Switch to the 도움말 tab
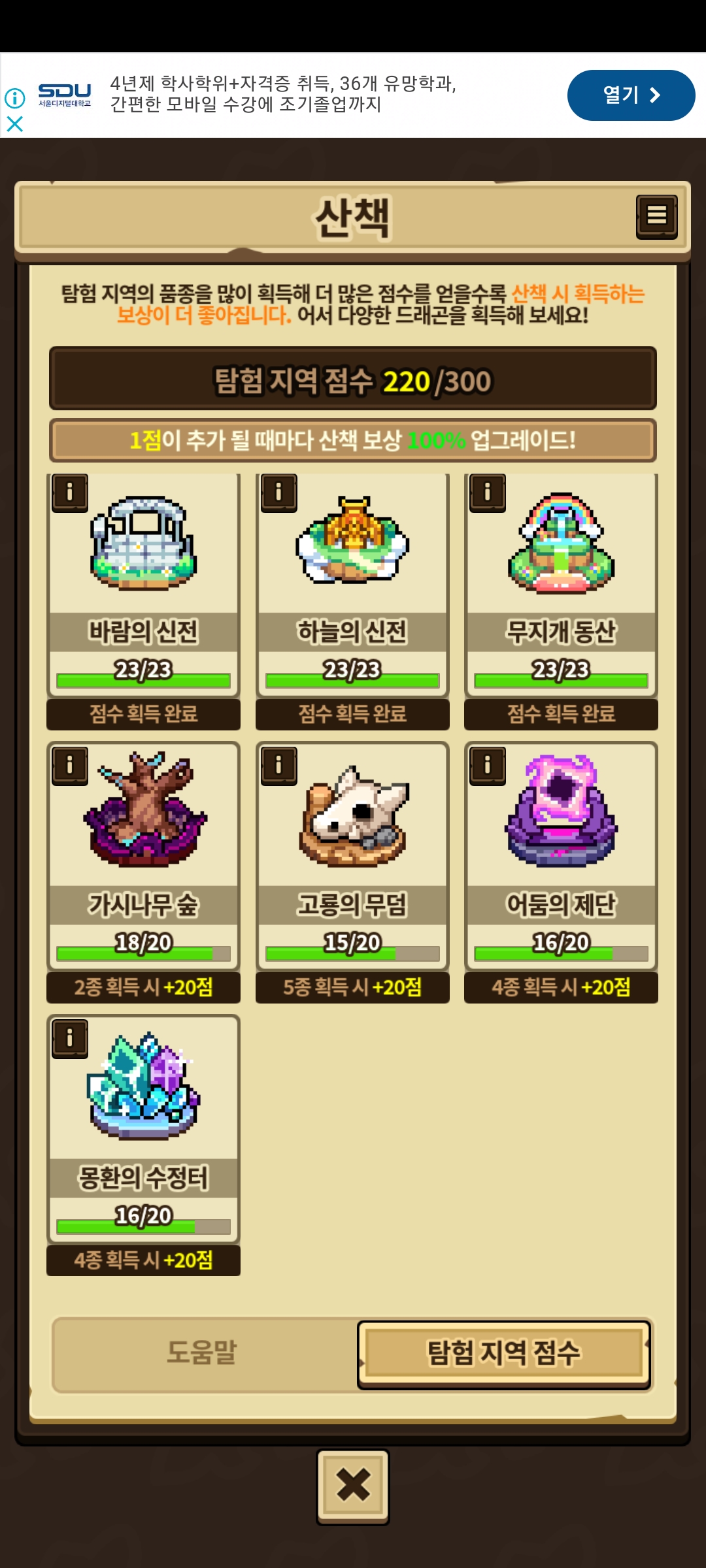 pos(201,1352)
